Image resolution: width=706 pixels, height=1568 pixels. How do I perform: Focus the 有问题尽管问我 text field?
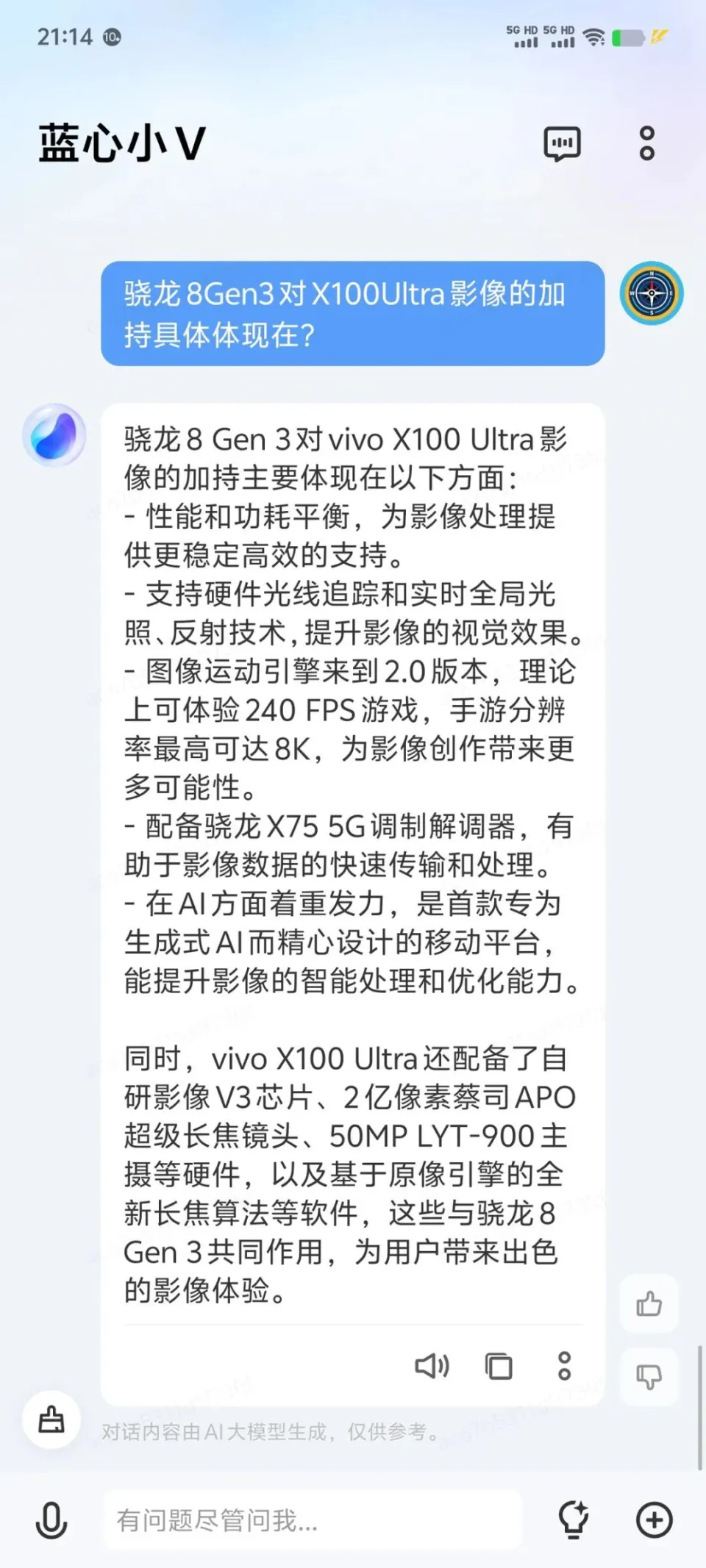[313, 1519]
